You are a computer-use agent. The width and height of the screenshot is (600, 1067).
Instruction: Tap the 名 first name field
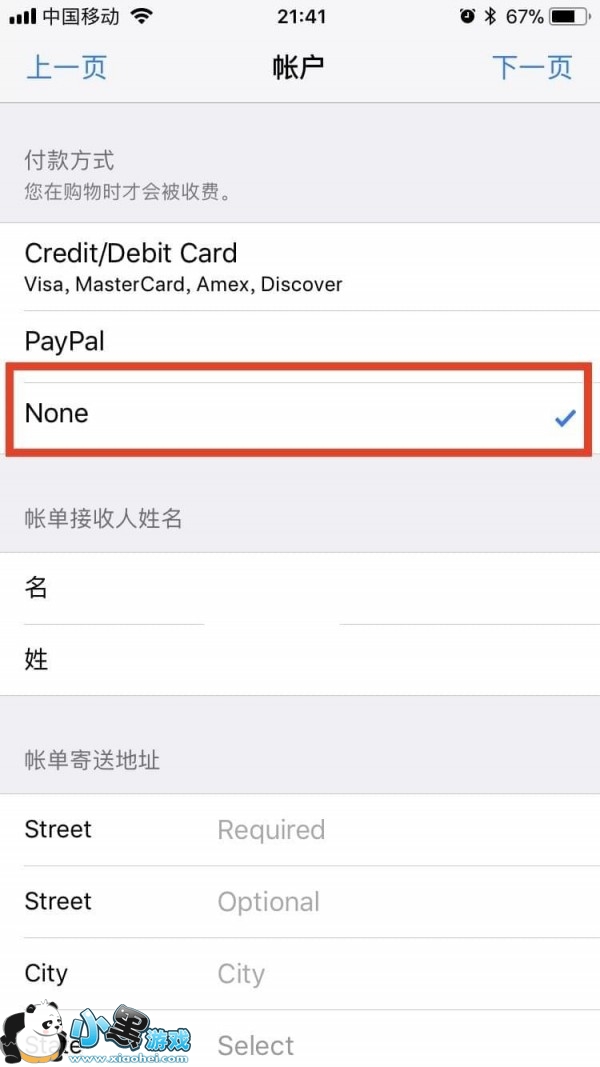click(300, 588)
